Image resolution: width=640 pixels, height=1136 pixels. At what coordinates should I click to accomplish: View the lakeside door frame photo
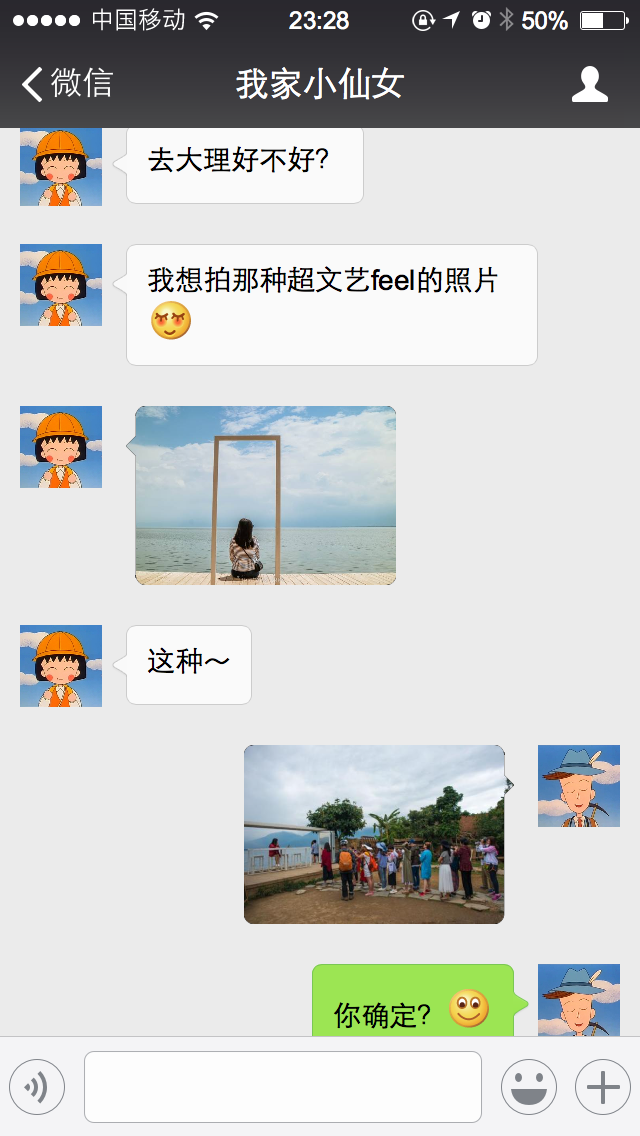point(265,495)
